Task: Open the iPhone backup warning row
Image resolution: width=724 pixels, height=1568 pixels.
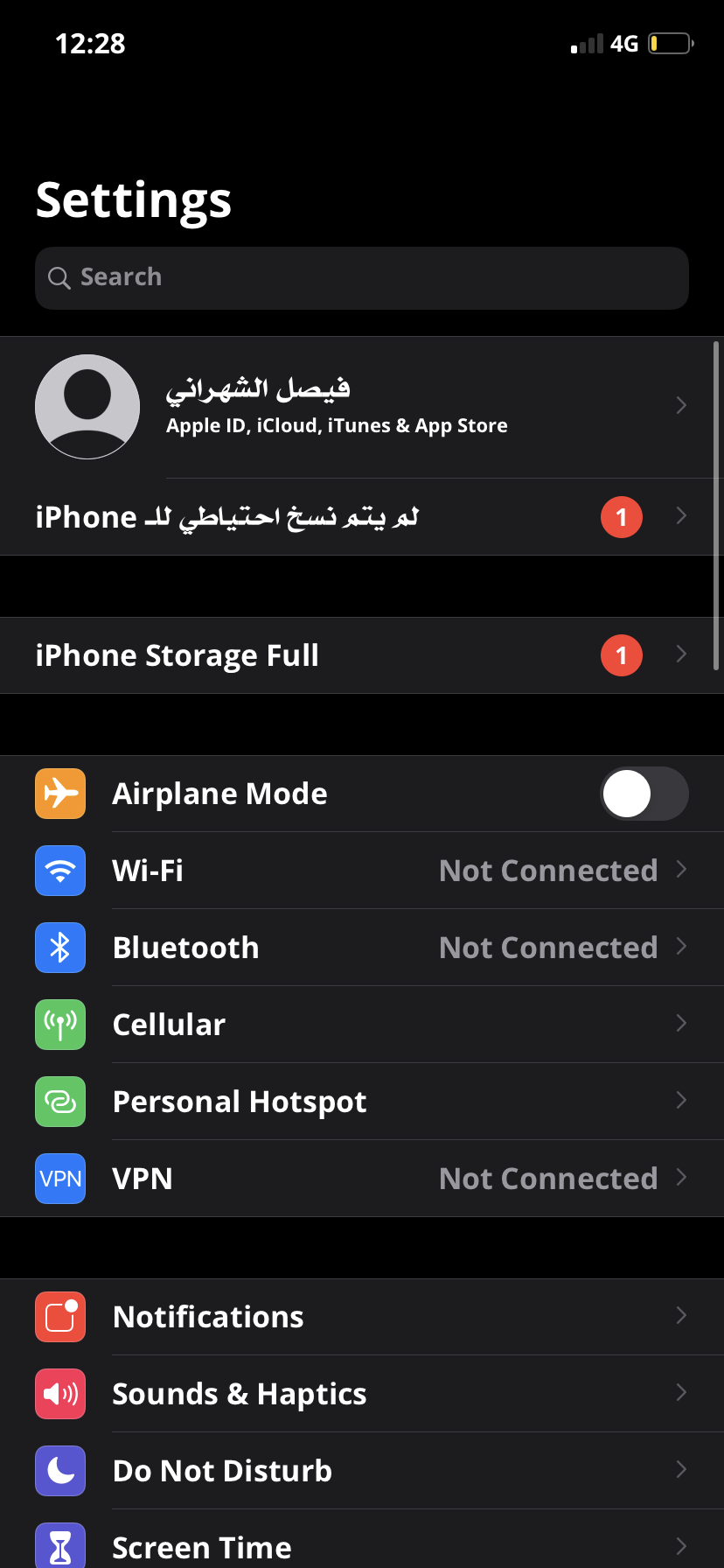Action: point(362,517)
